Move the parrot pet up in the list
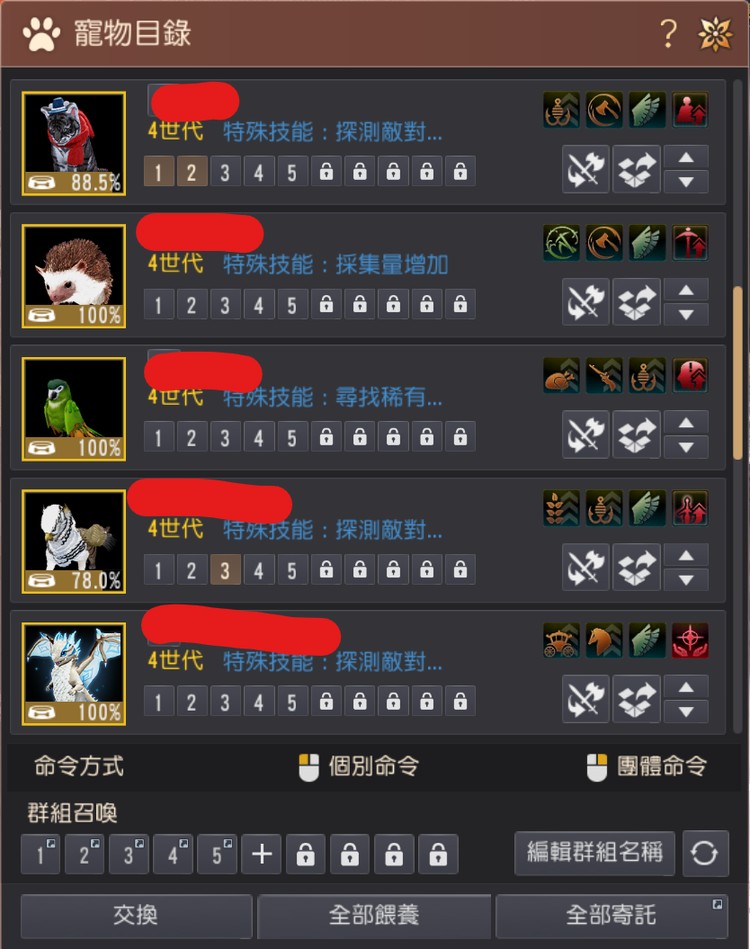The image size is (750, 949). pos(686,422)
